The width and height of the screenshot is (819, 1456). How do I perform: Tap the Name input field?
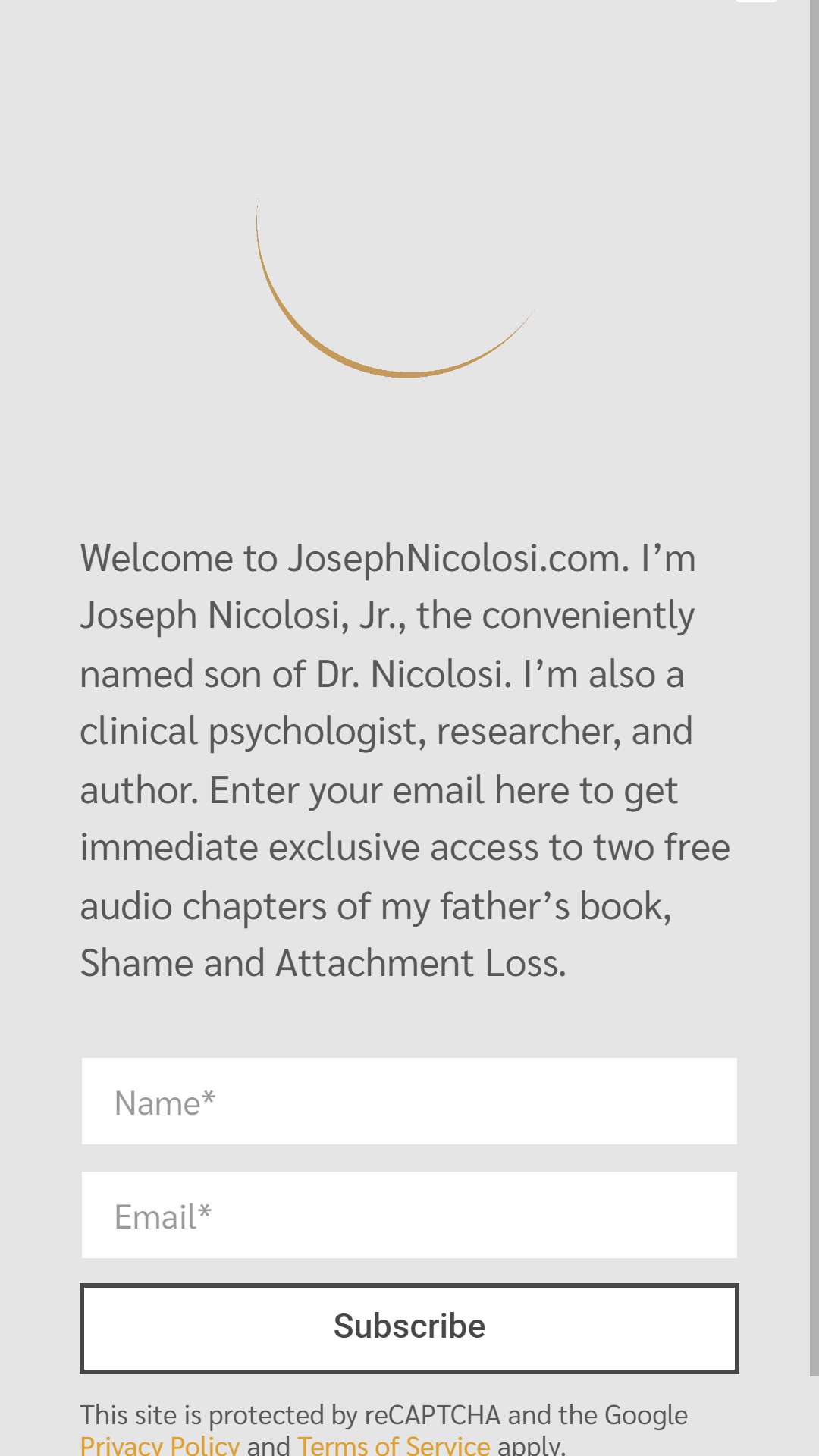point(409,1101)
